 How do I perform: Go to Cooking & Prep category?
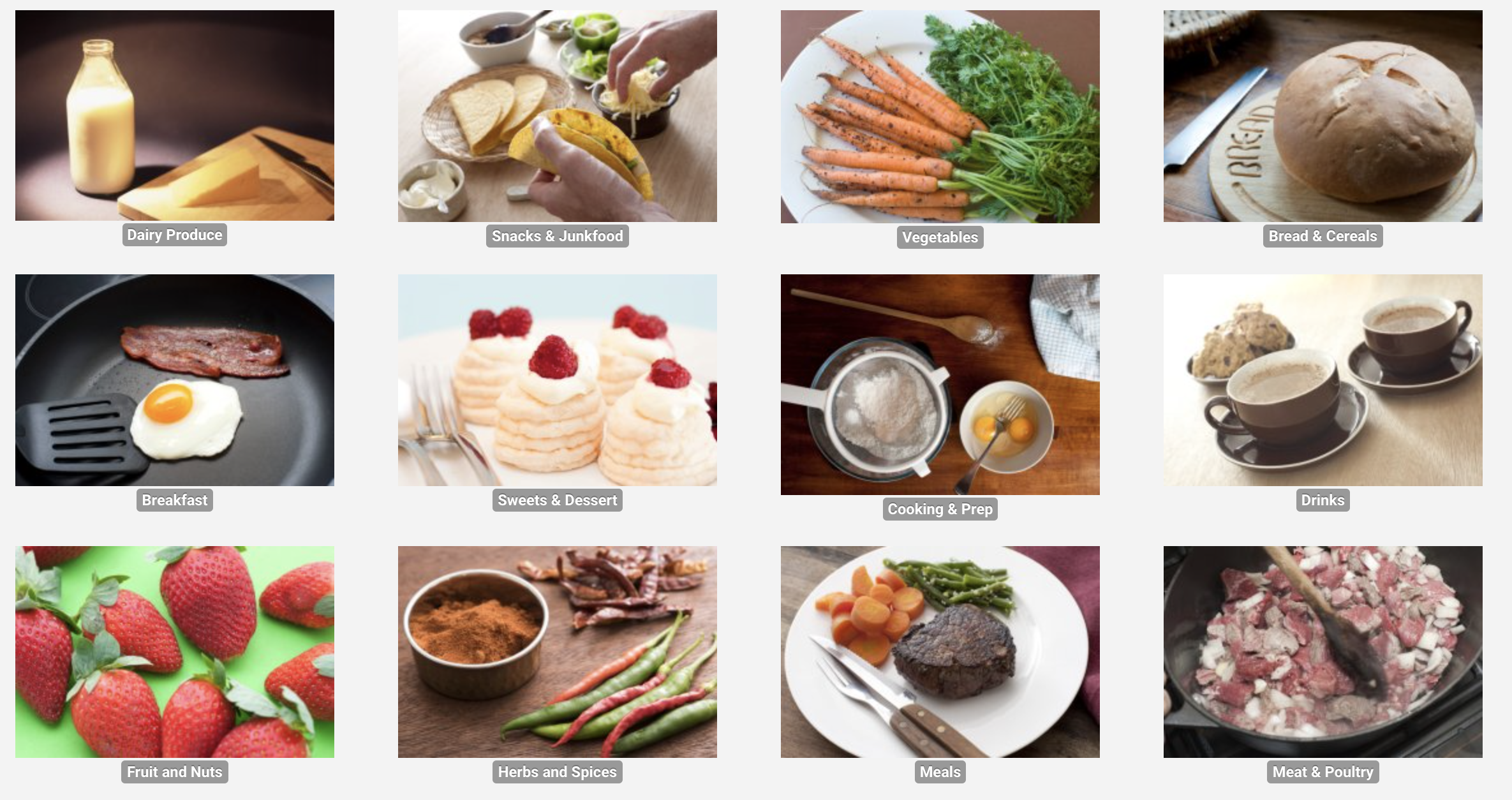(x=940, y=385)
